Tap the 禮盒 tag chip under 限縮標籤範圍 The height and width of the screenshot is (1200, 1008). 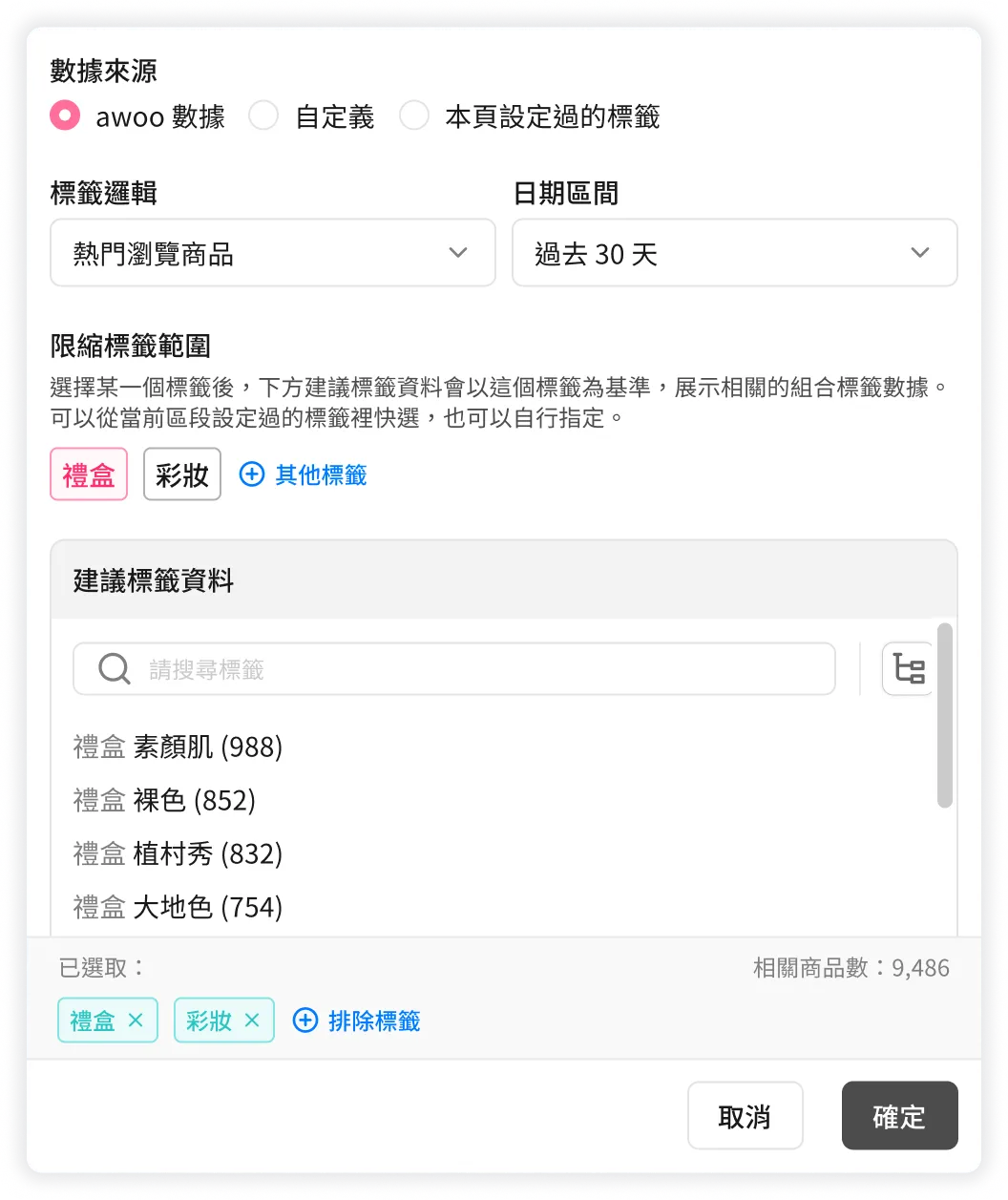tap(89, 474)
